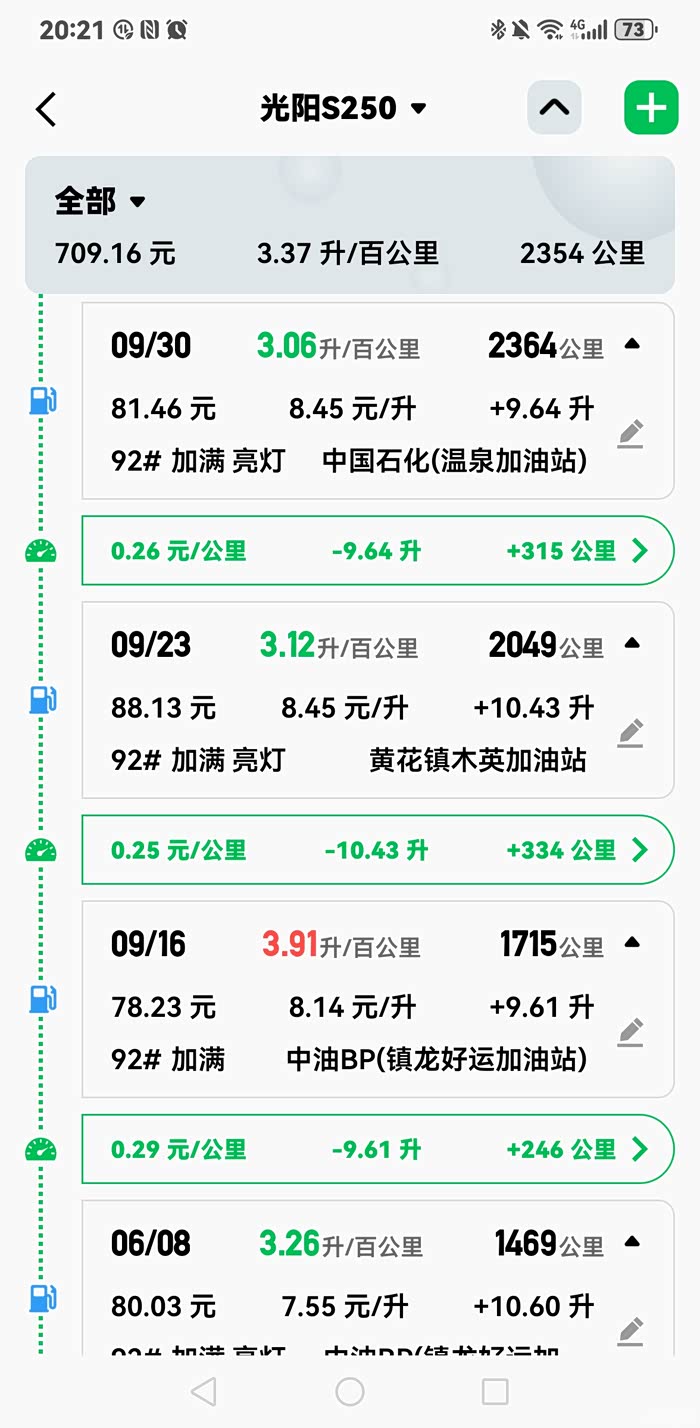Edit the 09/30 refuel record
700x1428 pixels.
[630, 433]
